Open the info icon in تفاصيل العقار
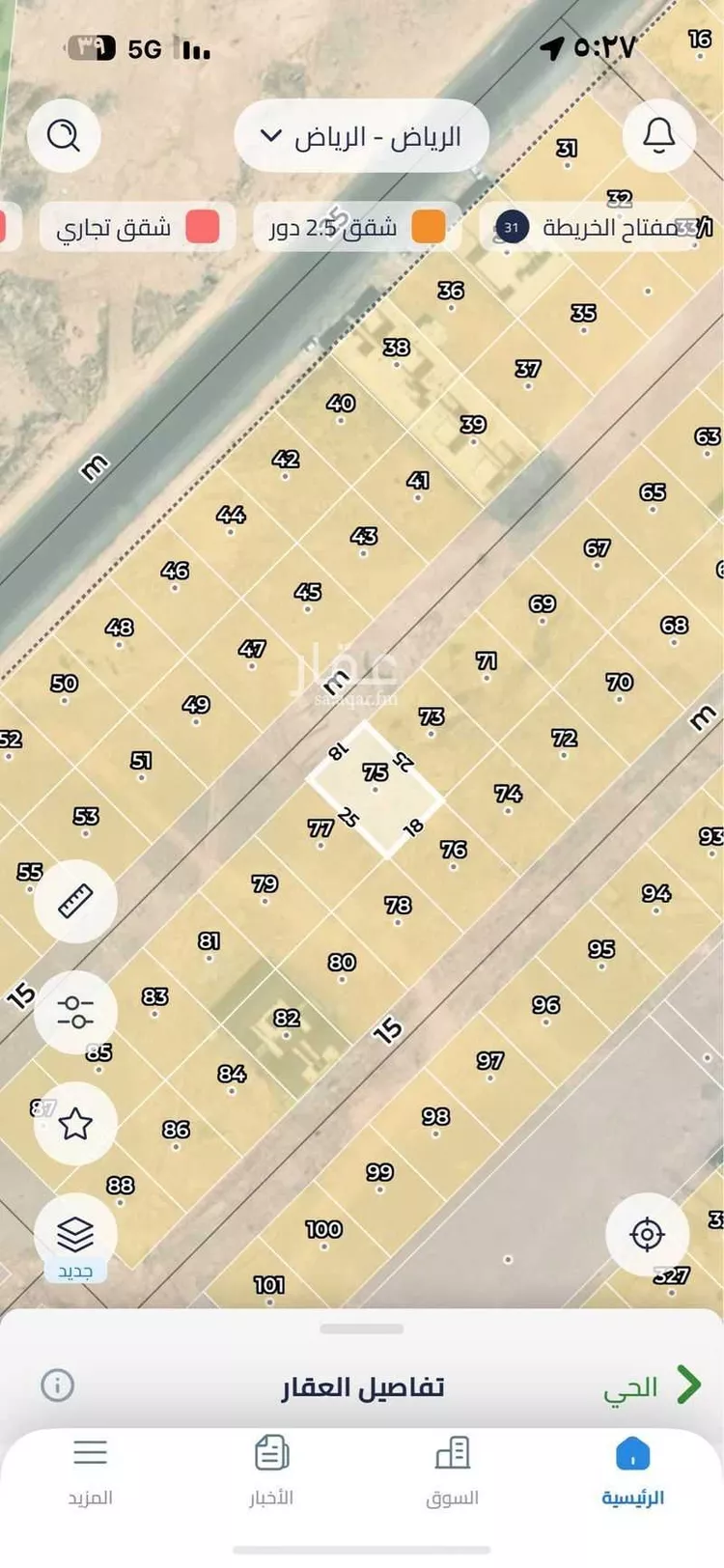Screen dimensions: 724x1568 coord(58,1386)
